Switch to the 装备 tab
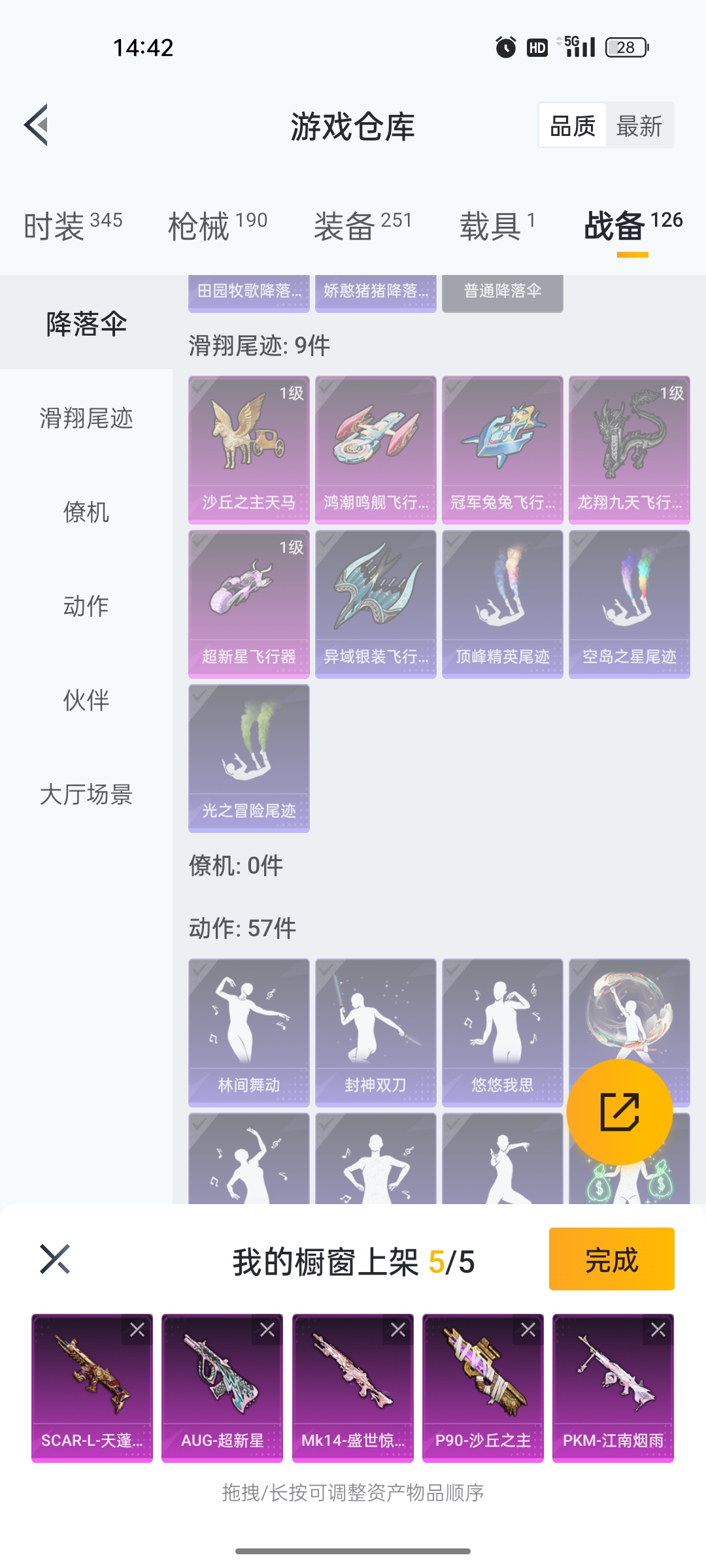The width and height of the screenshot is (706, 1568). click(x=363, y=226)
